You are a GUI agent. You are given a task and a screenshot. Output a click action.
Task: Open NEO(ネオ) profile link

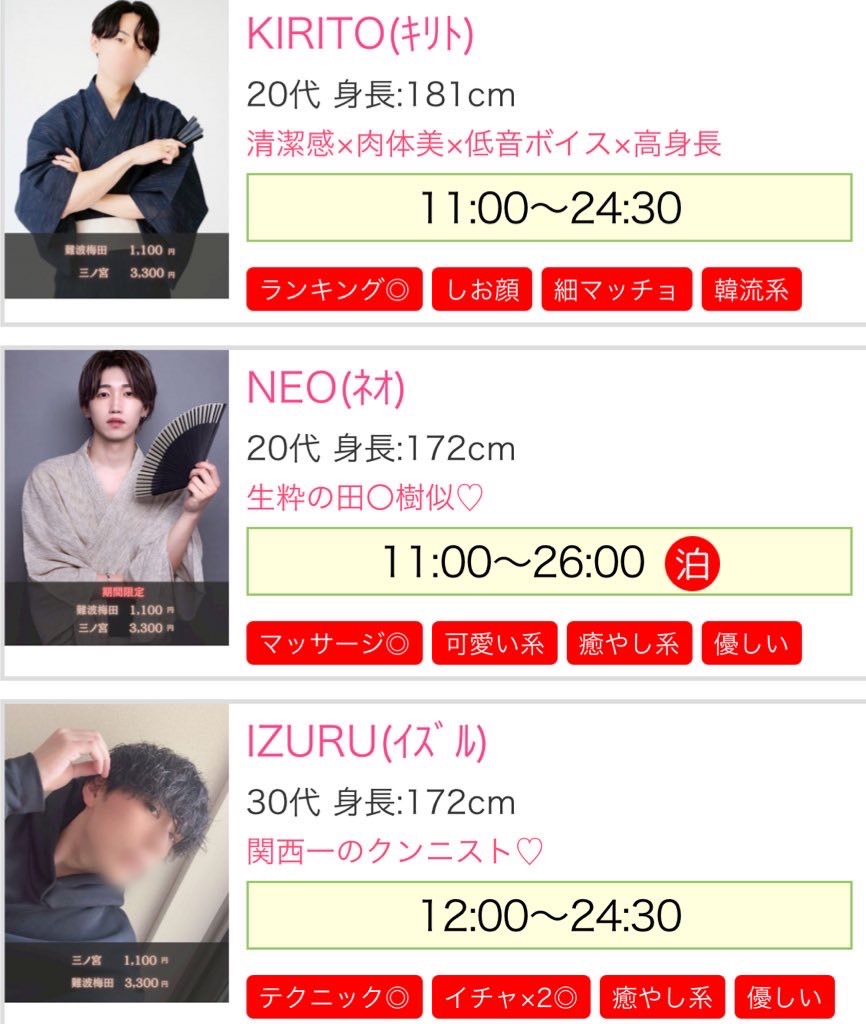pyautogui.click(x=326, y=388)
